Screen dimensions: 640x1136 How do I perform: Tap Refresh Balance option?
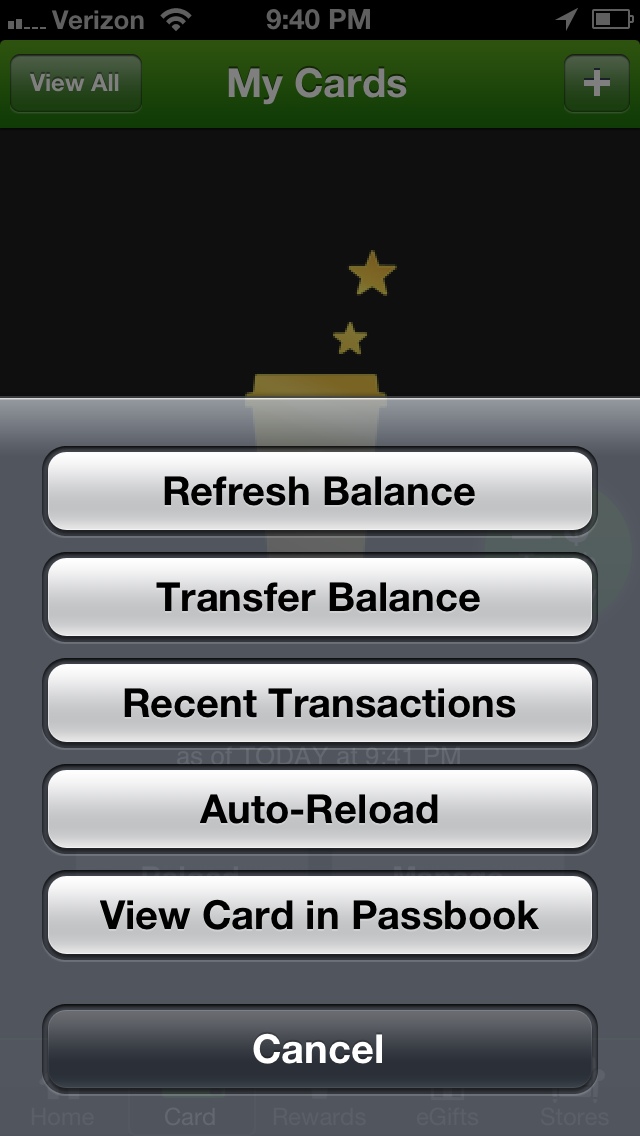319,491
